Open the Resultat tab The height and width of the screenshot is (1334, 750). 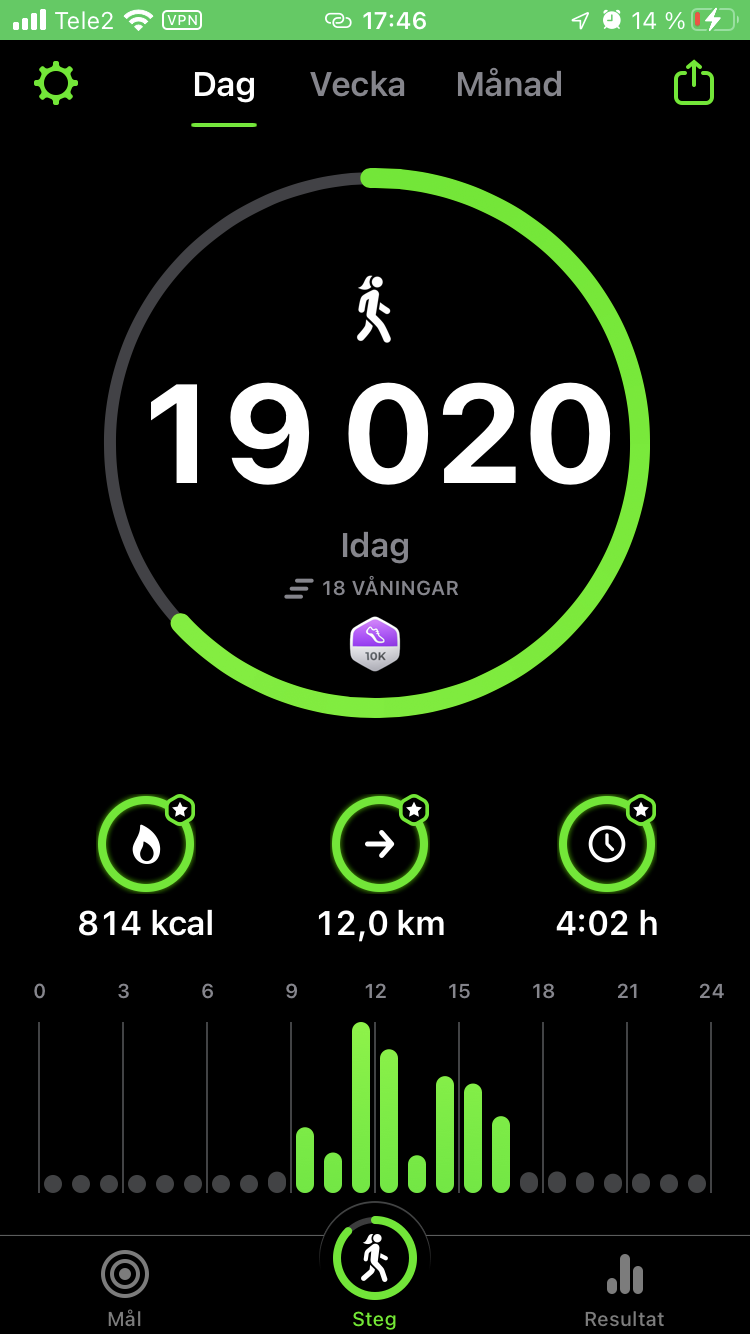(x=624, y=1286)
